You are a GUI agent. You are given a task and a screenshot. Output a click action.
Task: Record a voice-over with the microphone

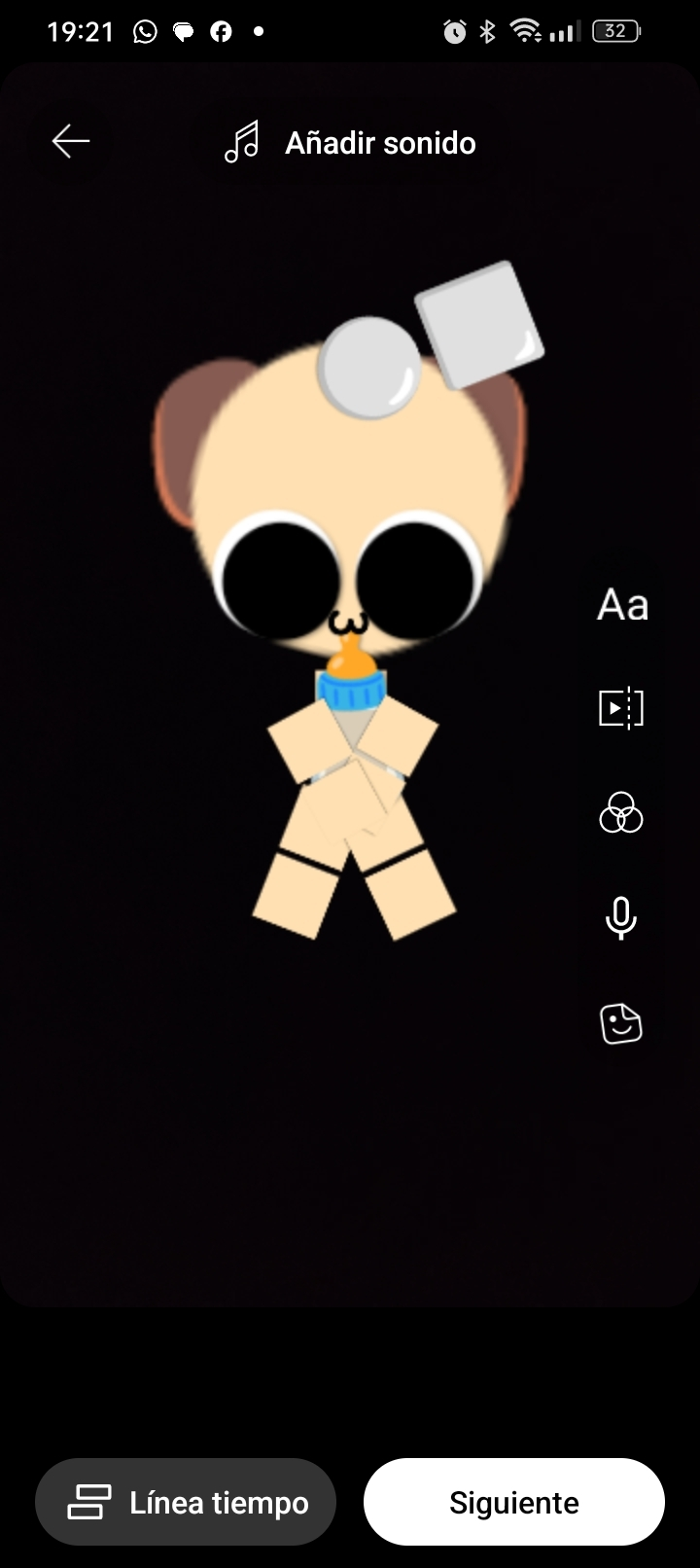point(621,918)
